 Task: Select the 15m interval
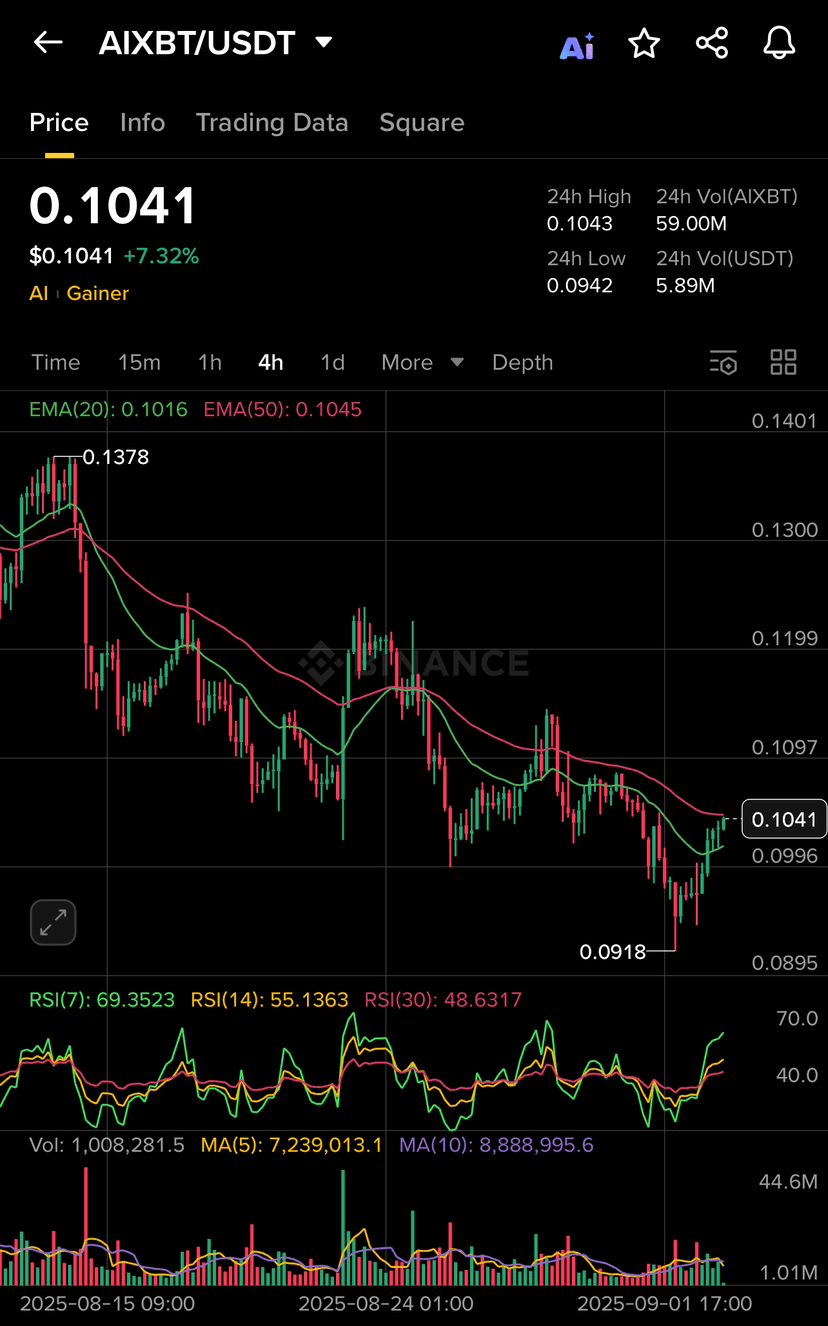click(x=139, y=362)
